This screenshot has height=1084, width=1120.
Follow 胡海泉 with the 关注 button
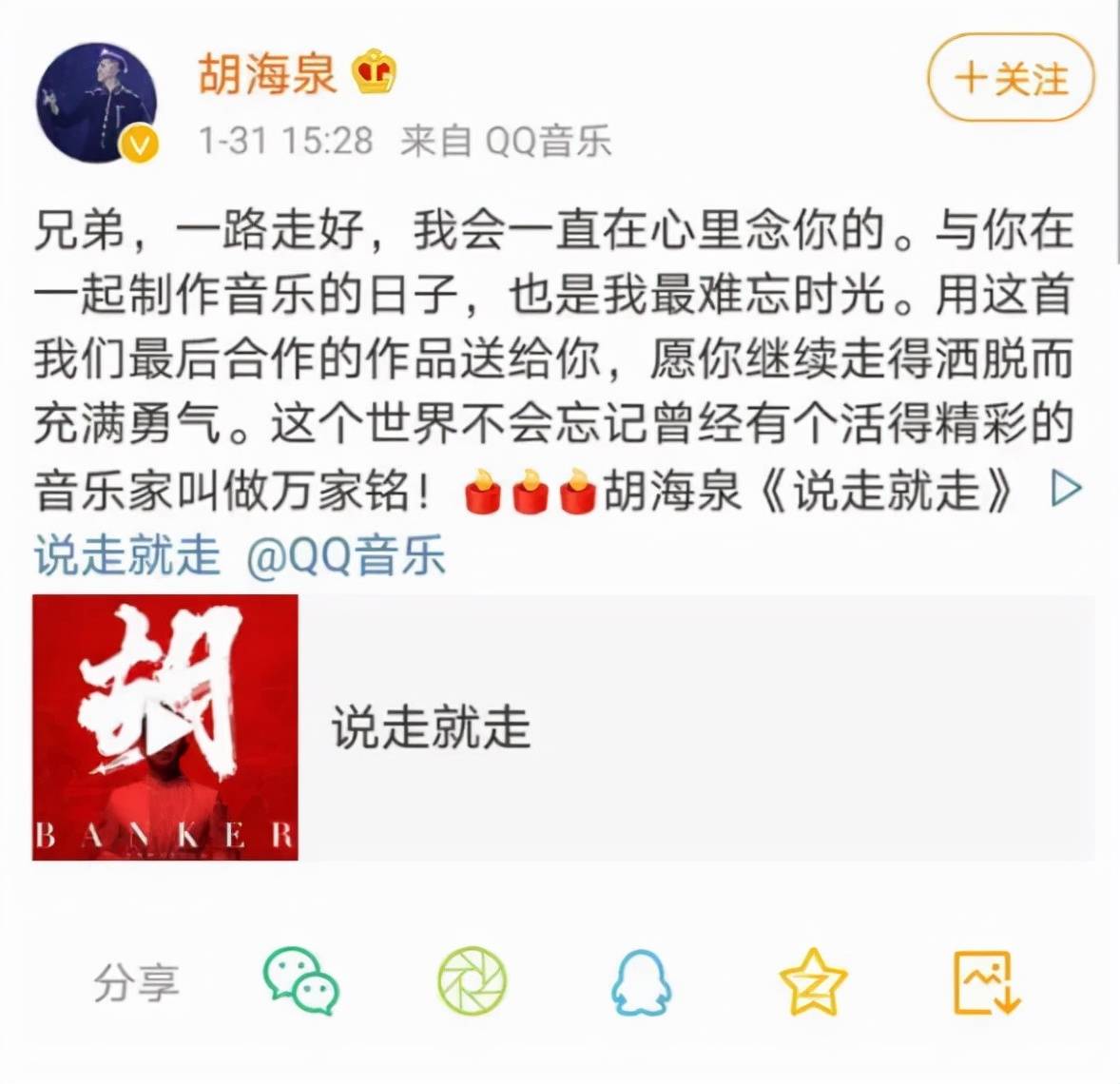pos(1011,78)
